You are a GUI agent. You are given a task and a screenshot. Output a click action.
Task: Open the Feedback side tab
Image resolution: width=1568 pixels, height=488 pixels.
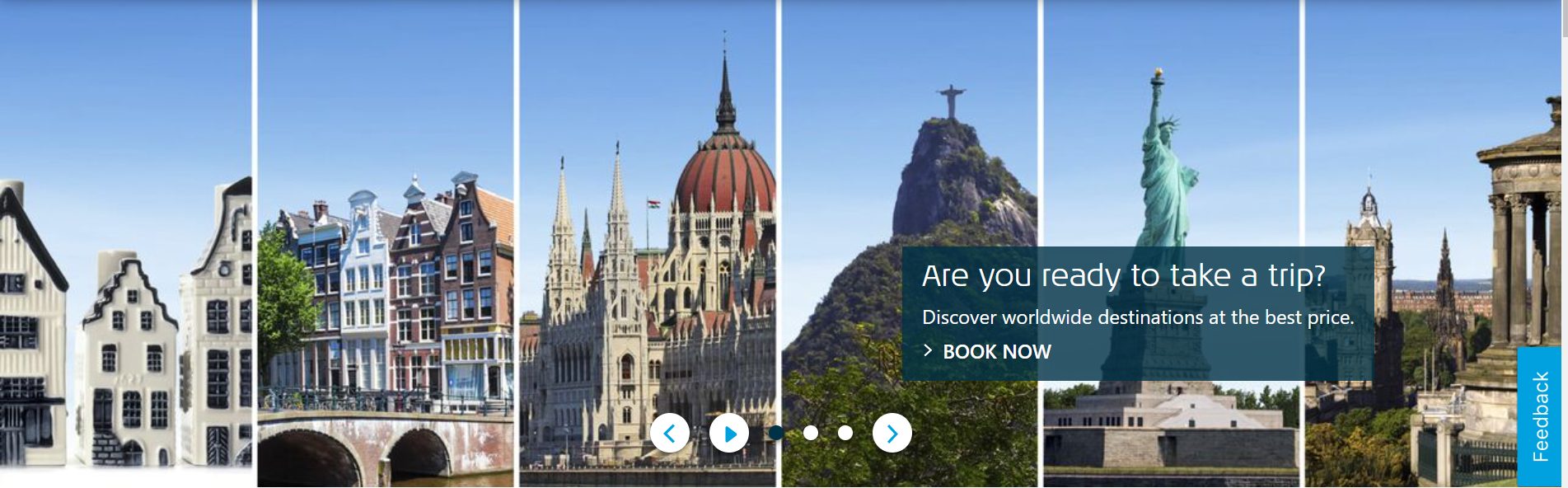point(1539,416)
